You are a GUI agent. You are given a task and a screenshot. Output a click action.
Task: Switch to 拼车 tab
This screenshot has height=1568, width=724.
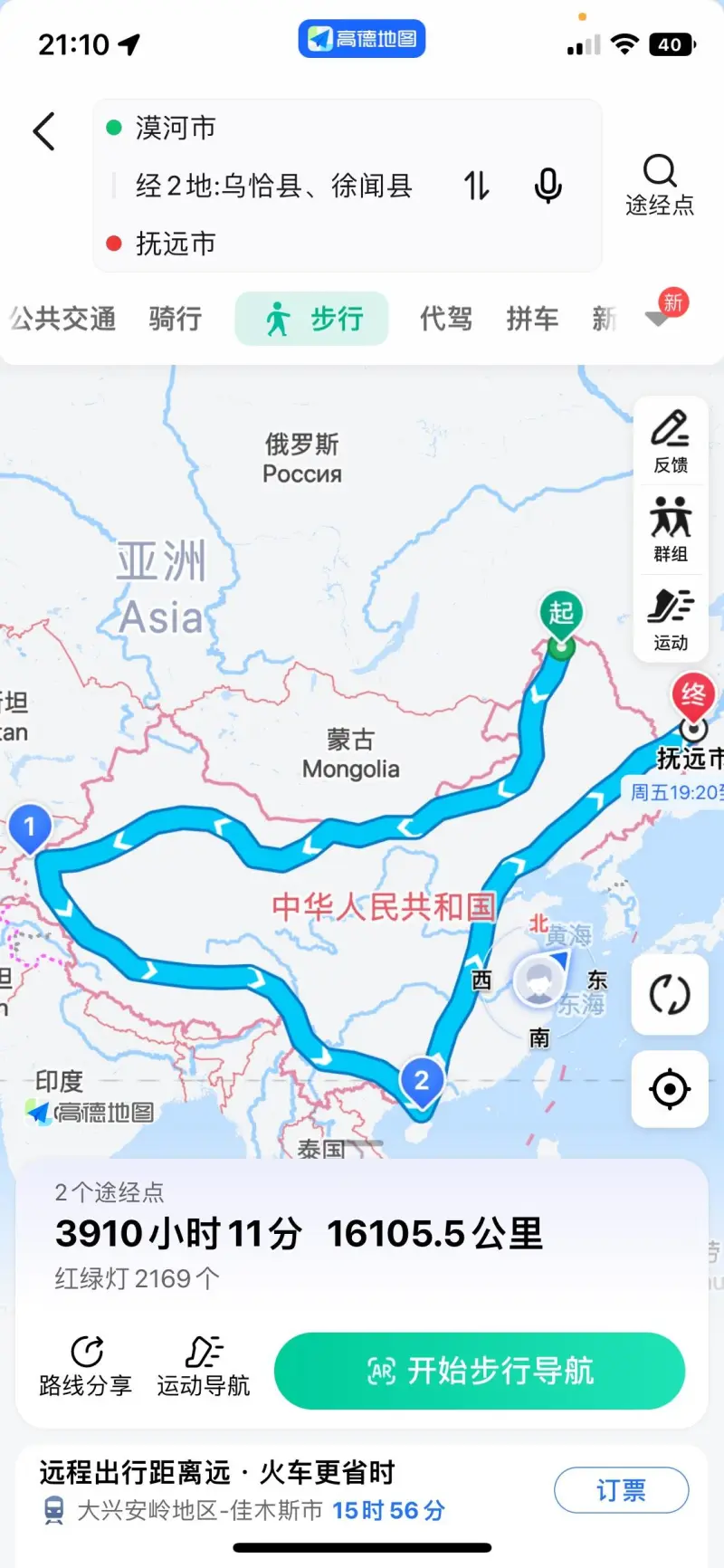click(x=532, y=319)
